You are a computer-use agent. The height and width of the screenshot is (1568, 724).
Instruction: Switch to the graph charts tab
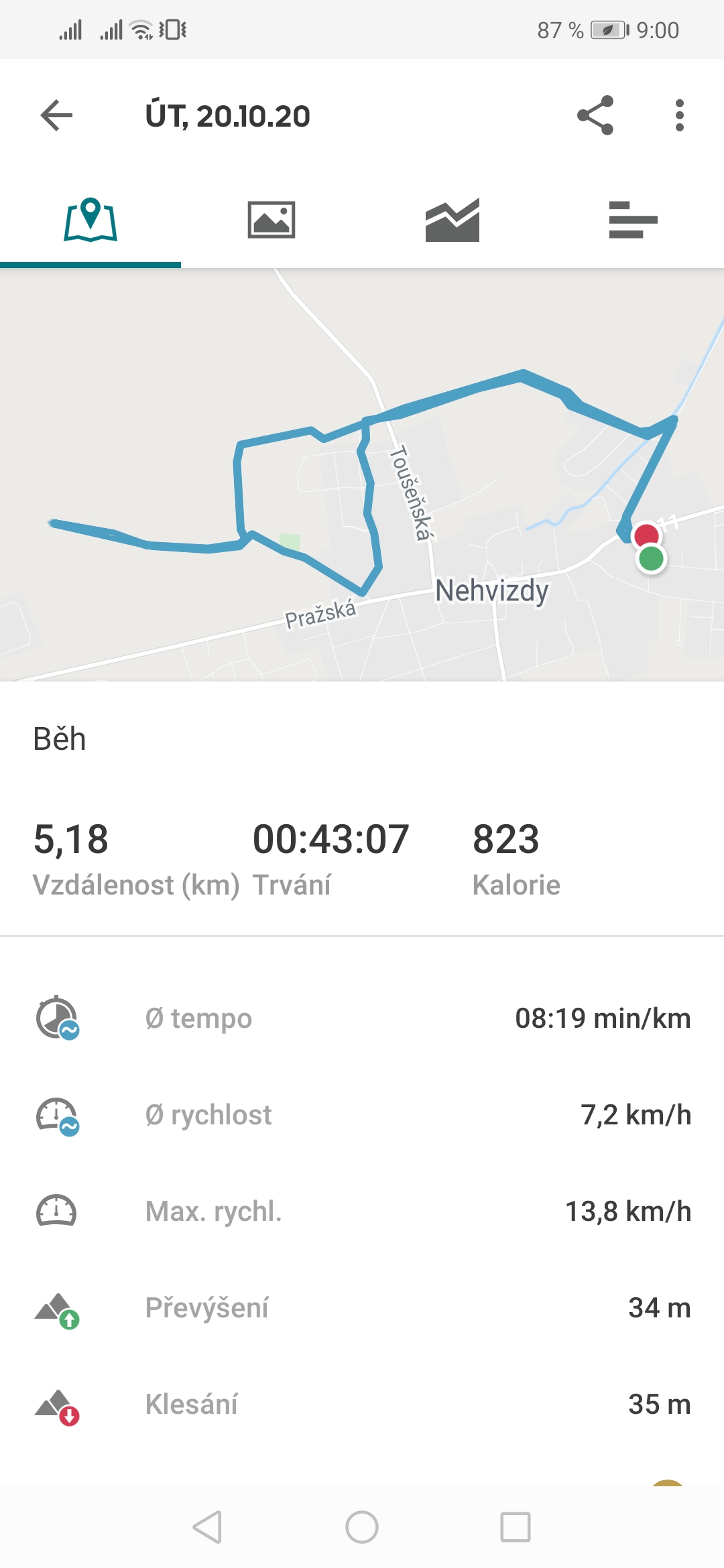pyautogui.click(x=452, y=220)
